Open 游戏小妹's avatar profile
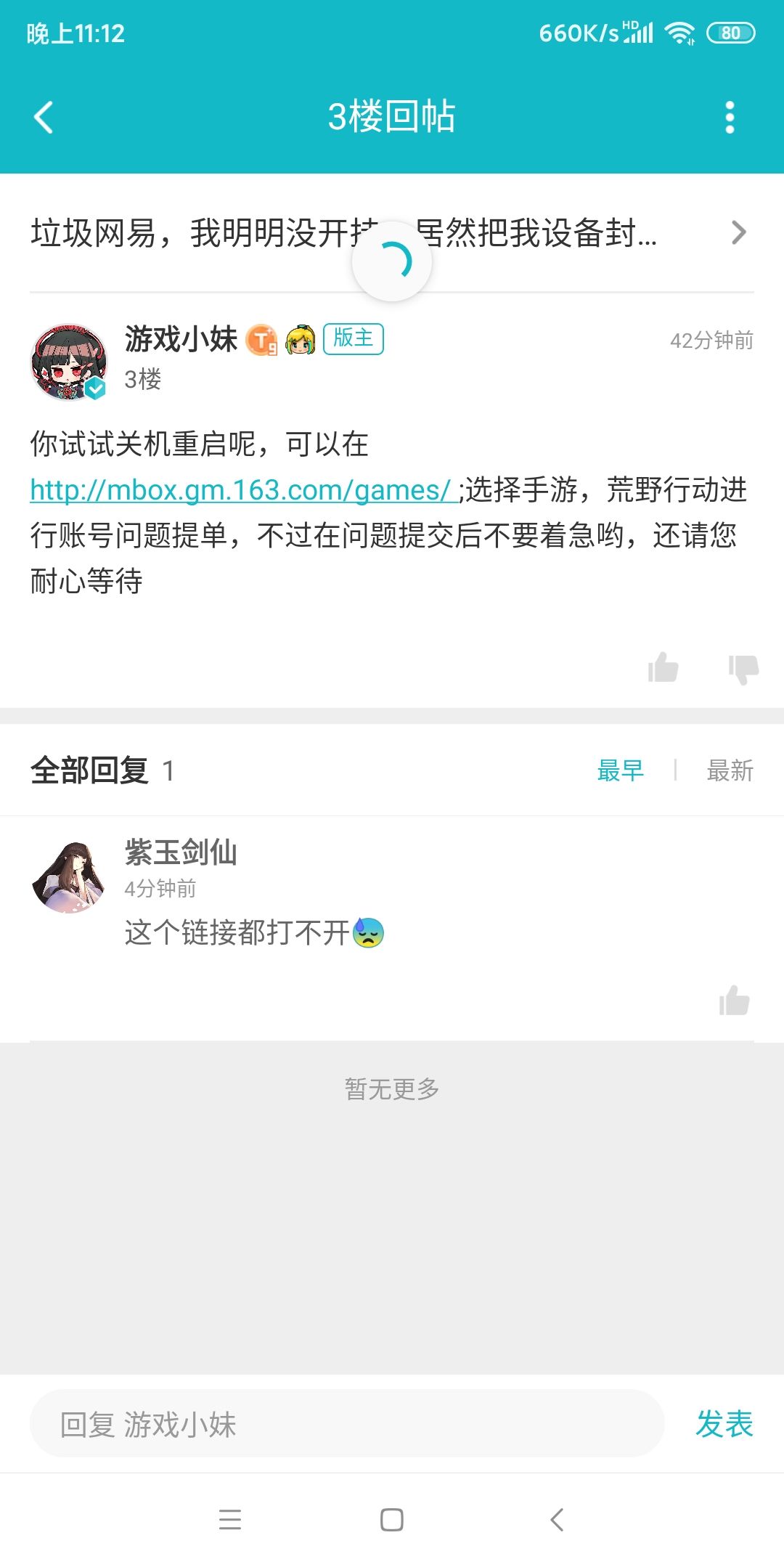Viewport: 784px width, 1567px height. tap(69, 362)
